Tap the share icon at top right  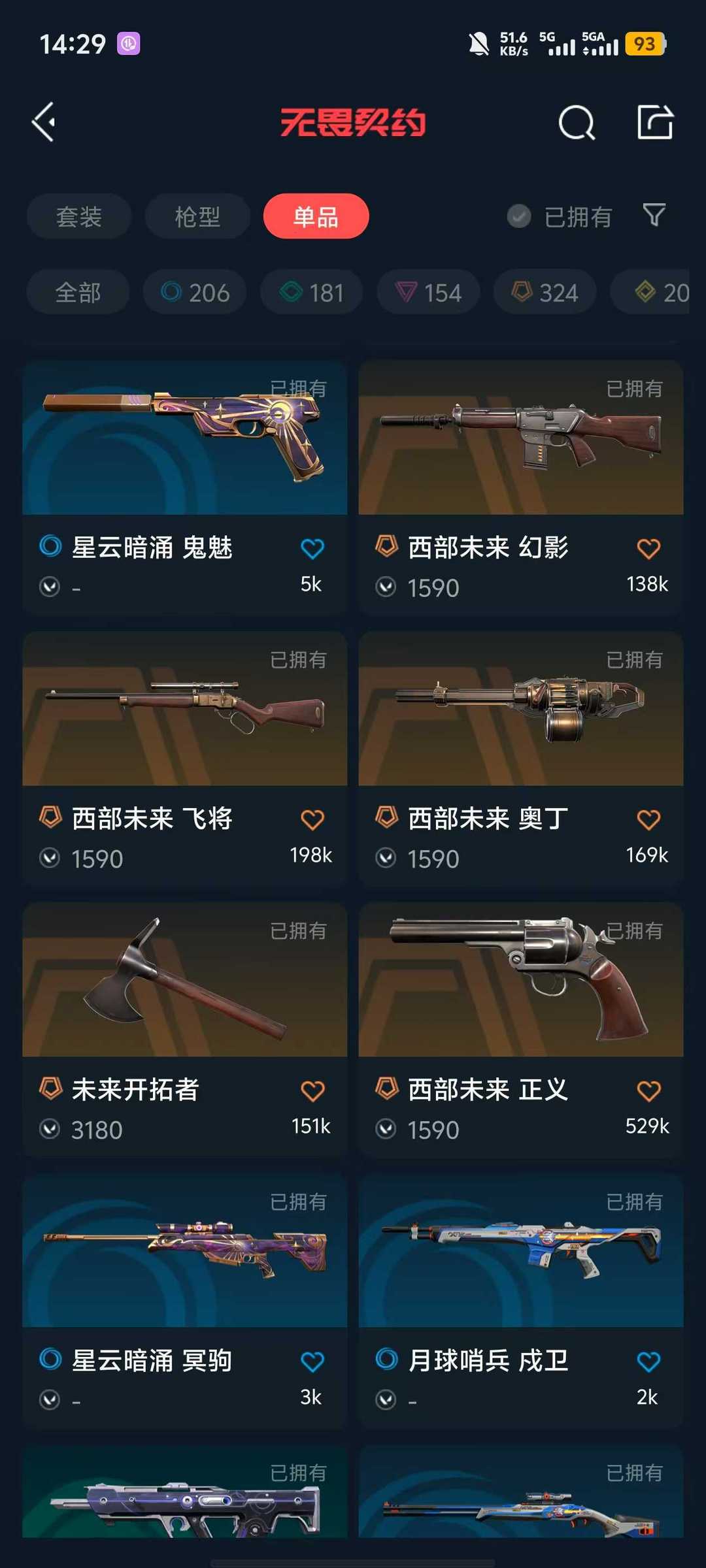coord(655,122)
